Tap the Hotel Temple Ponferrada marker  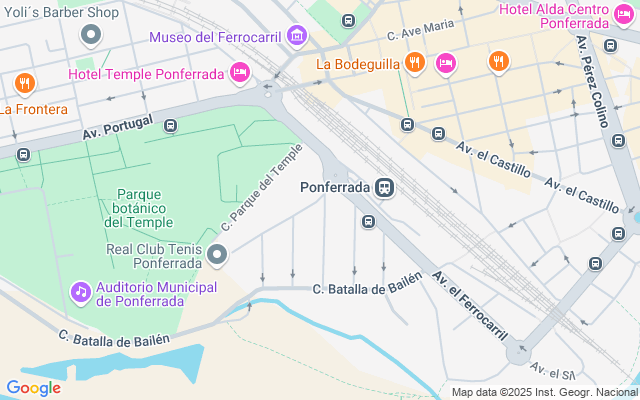239,72
